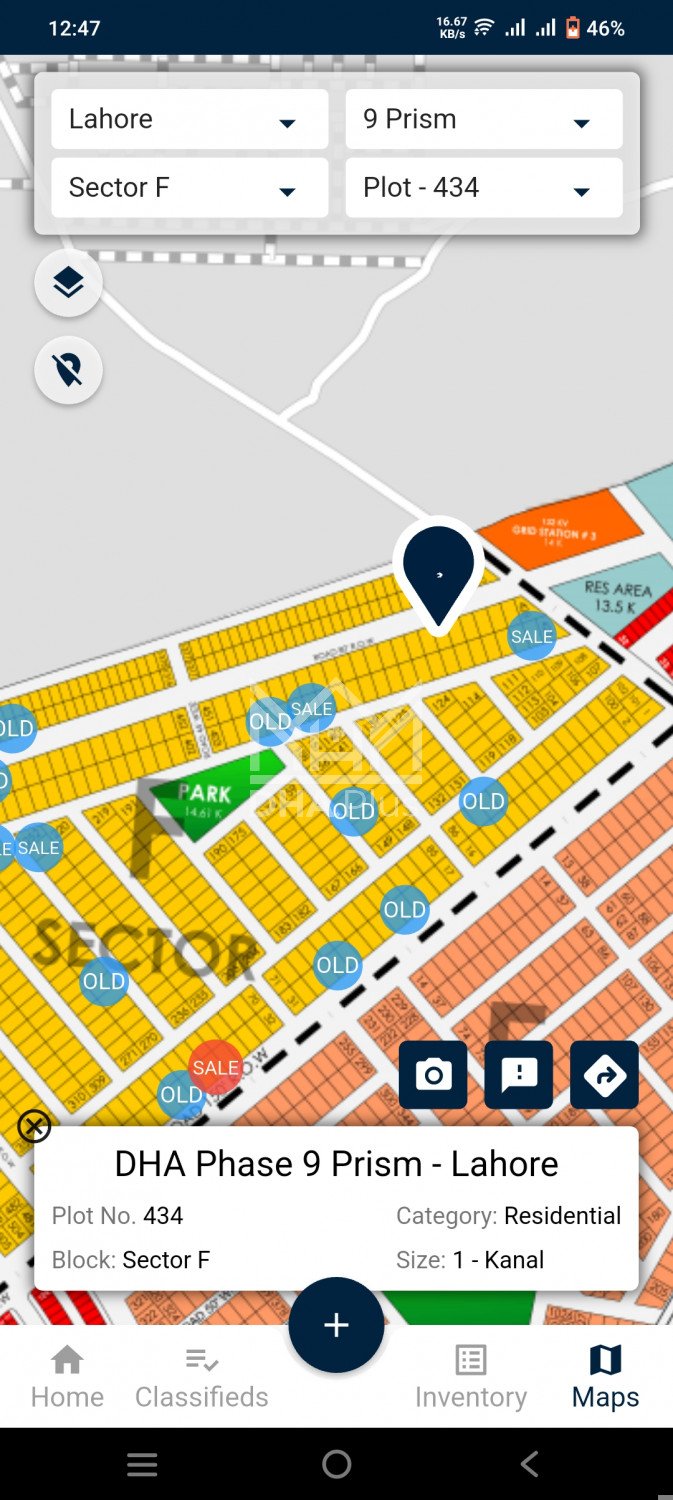Open the Lahore city dropdown
The height and width of the screenshot is (1500, 673).
(x=189, y=120)
